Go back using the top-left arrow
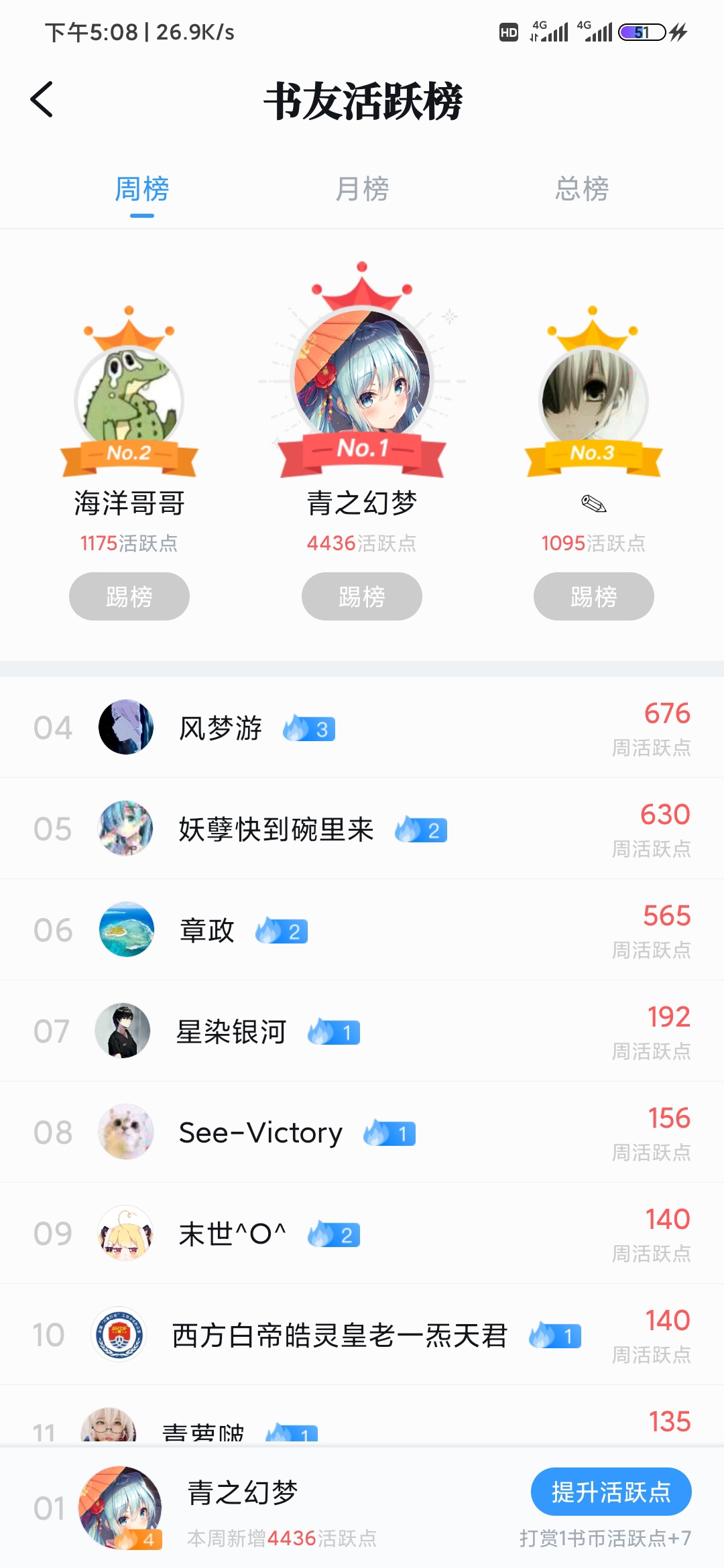Viewport: 724px width, 1568px height. 42,100
